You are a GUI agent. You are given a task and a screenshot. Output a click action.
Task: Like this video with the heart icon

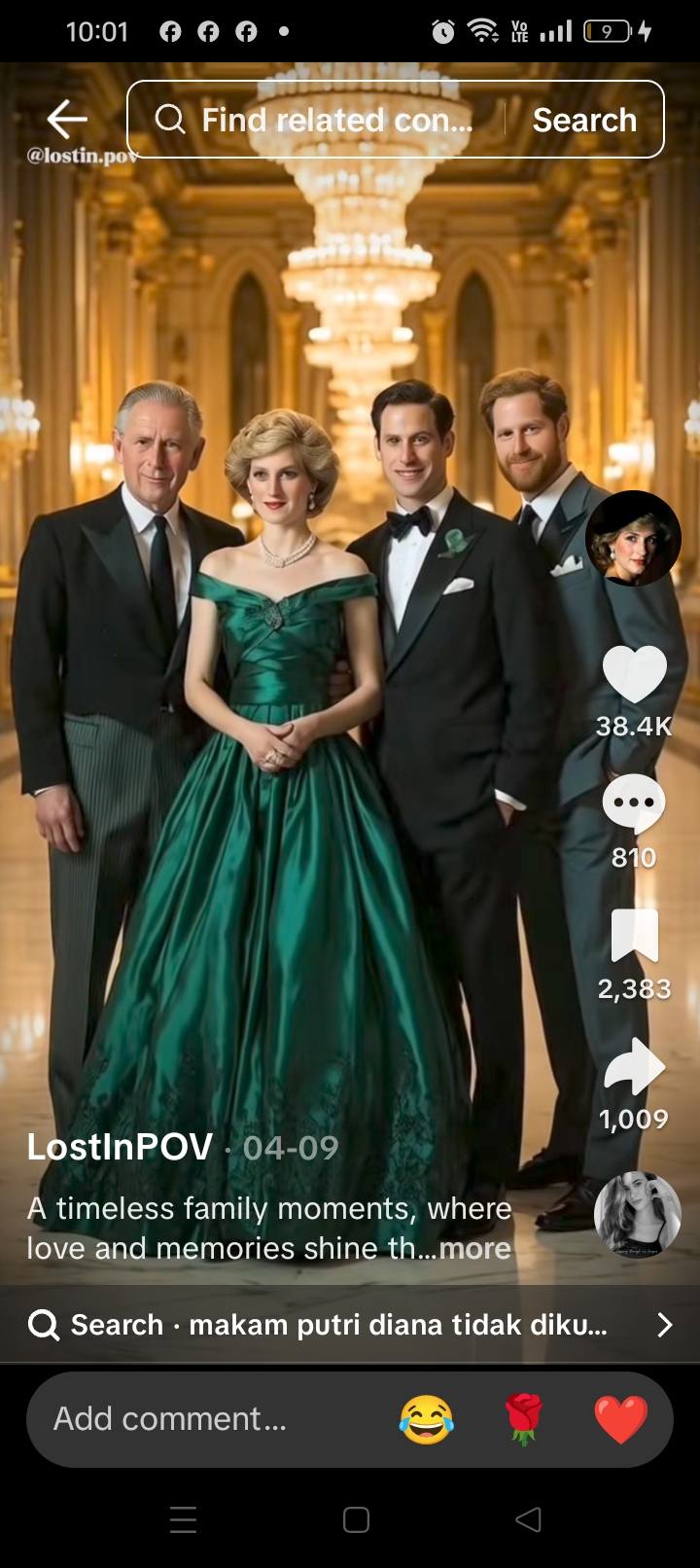[634, 674]
